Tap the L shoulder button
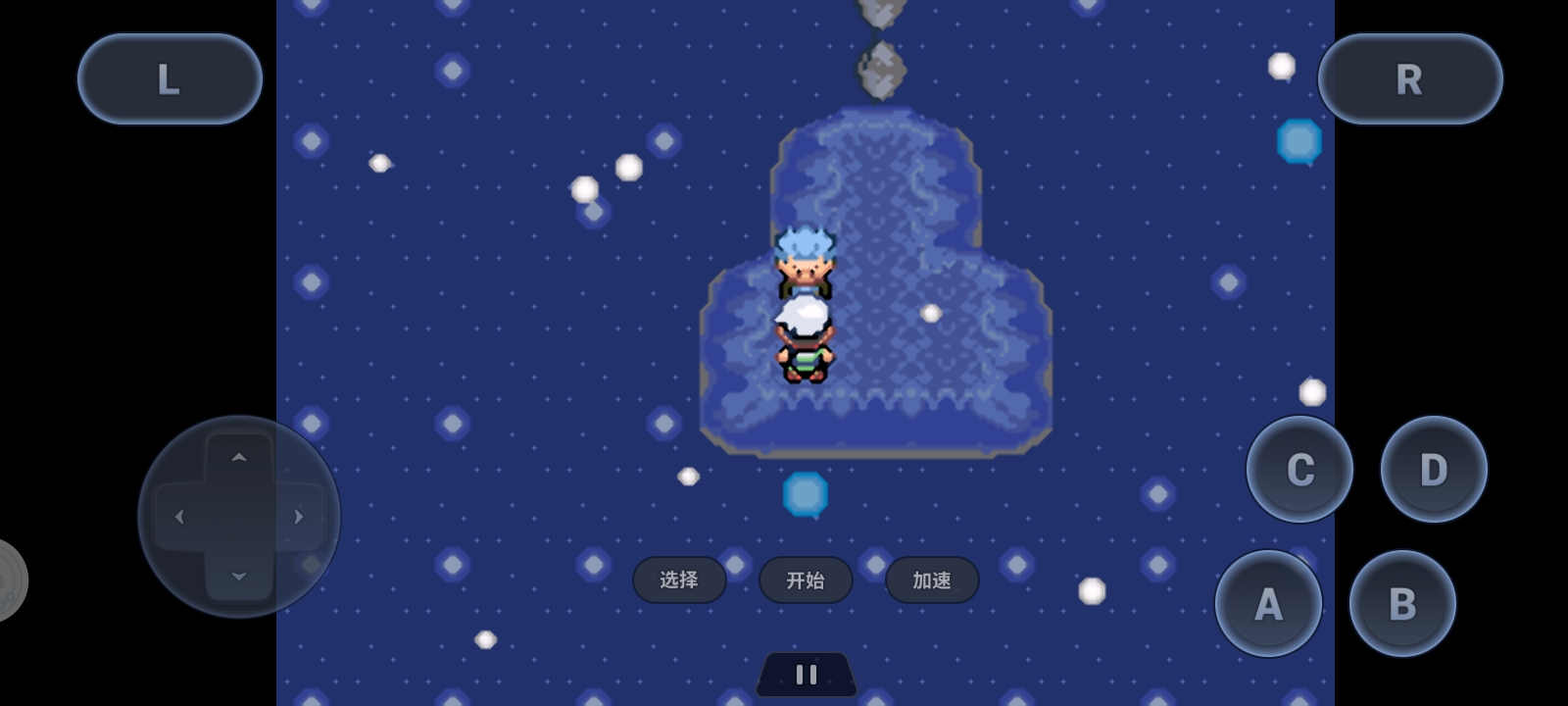This screenshot has height=706, width=1568. [170, 79]
